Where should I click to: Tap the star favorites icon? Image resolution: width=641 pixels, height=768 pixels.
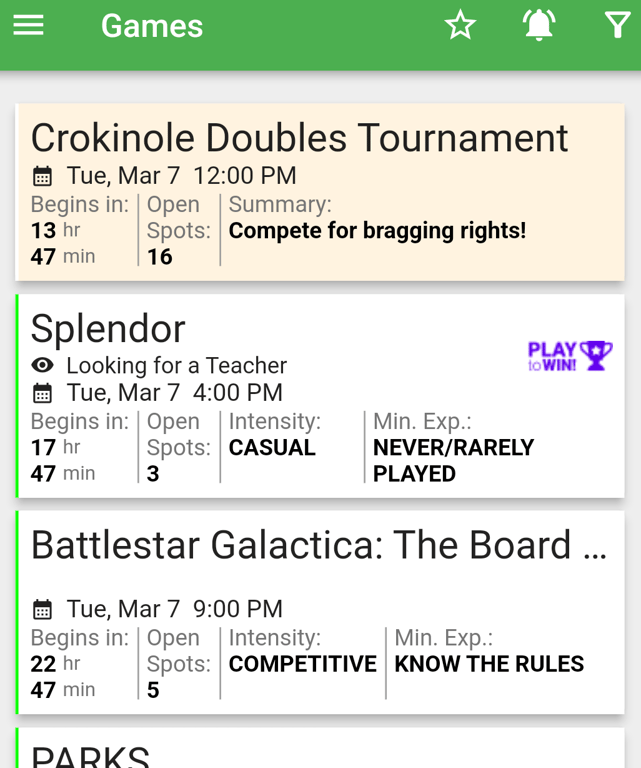tap(460, 25)
